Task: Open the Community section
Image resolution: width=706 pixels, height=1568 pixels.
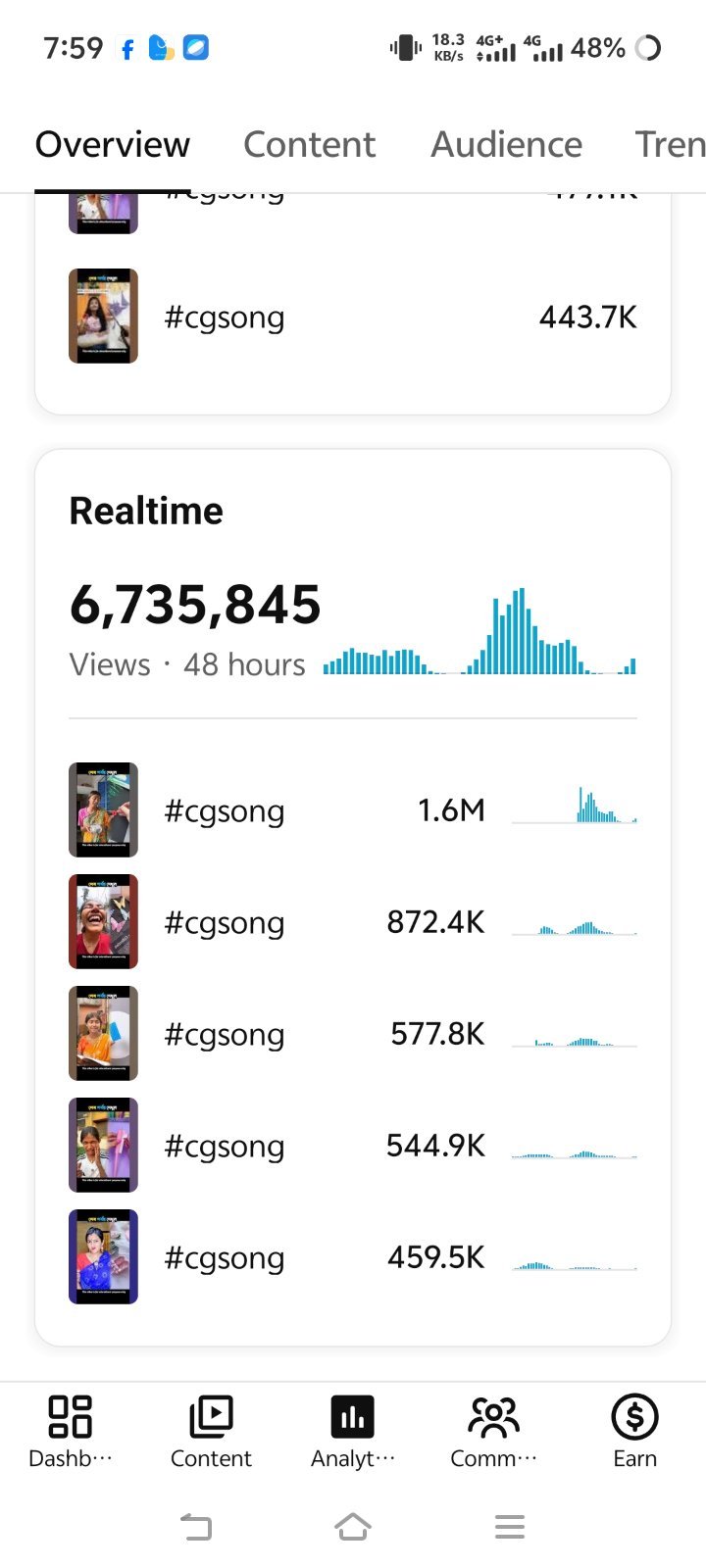Action: [x=494, y=1432]
